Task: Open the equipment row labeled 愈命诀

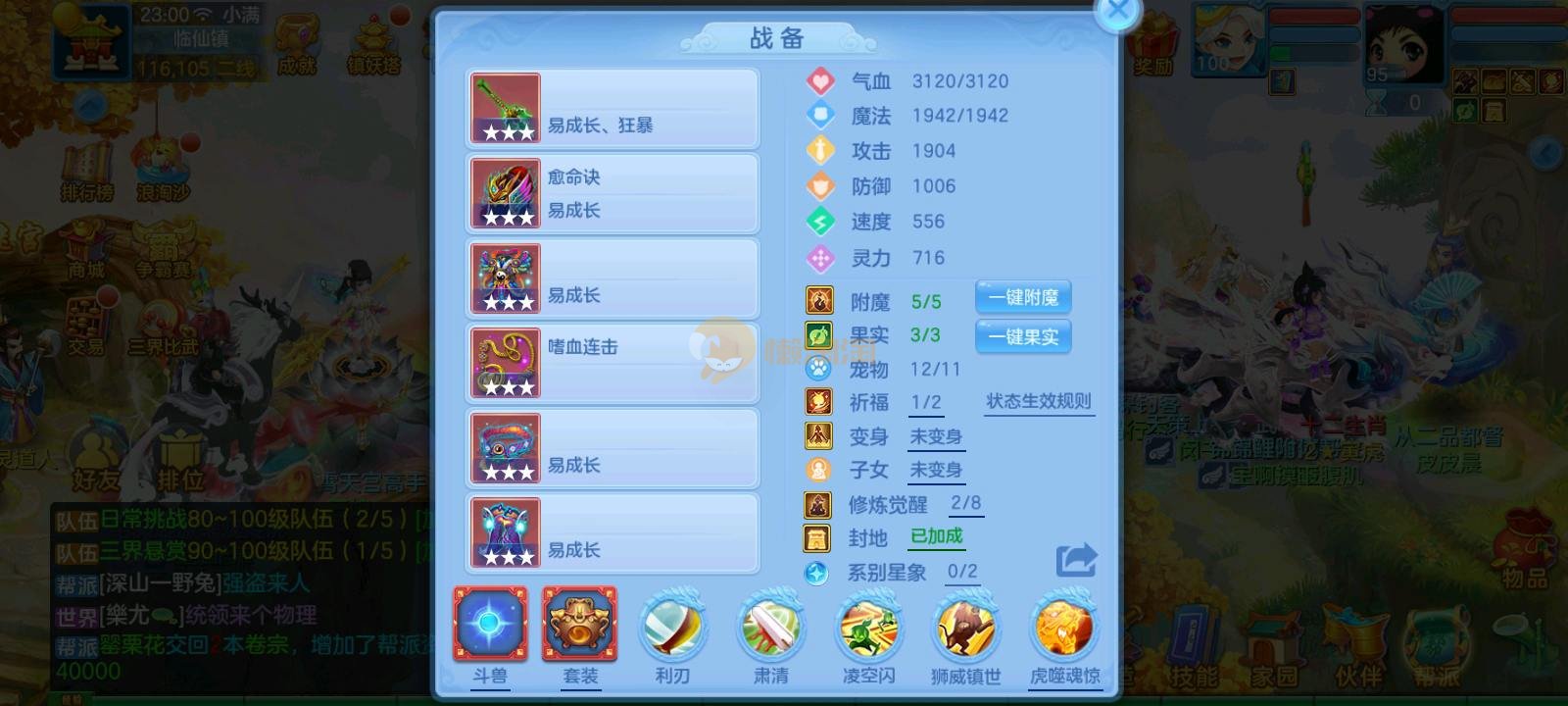Action: 612,193
